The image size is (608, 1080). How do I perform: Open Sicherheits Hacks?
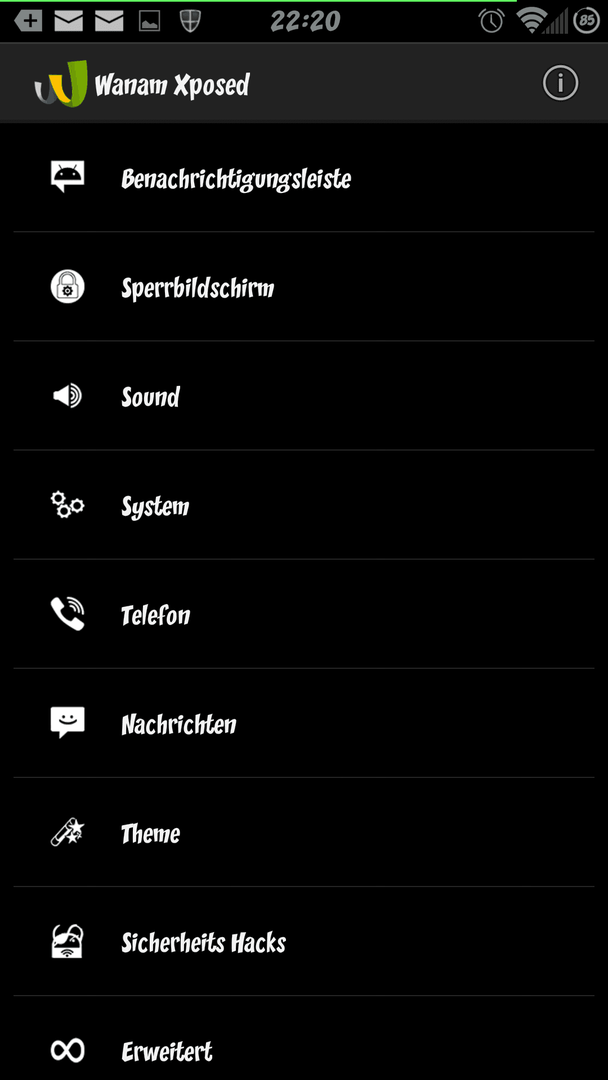(304, 942)
